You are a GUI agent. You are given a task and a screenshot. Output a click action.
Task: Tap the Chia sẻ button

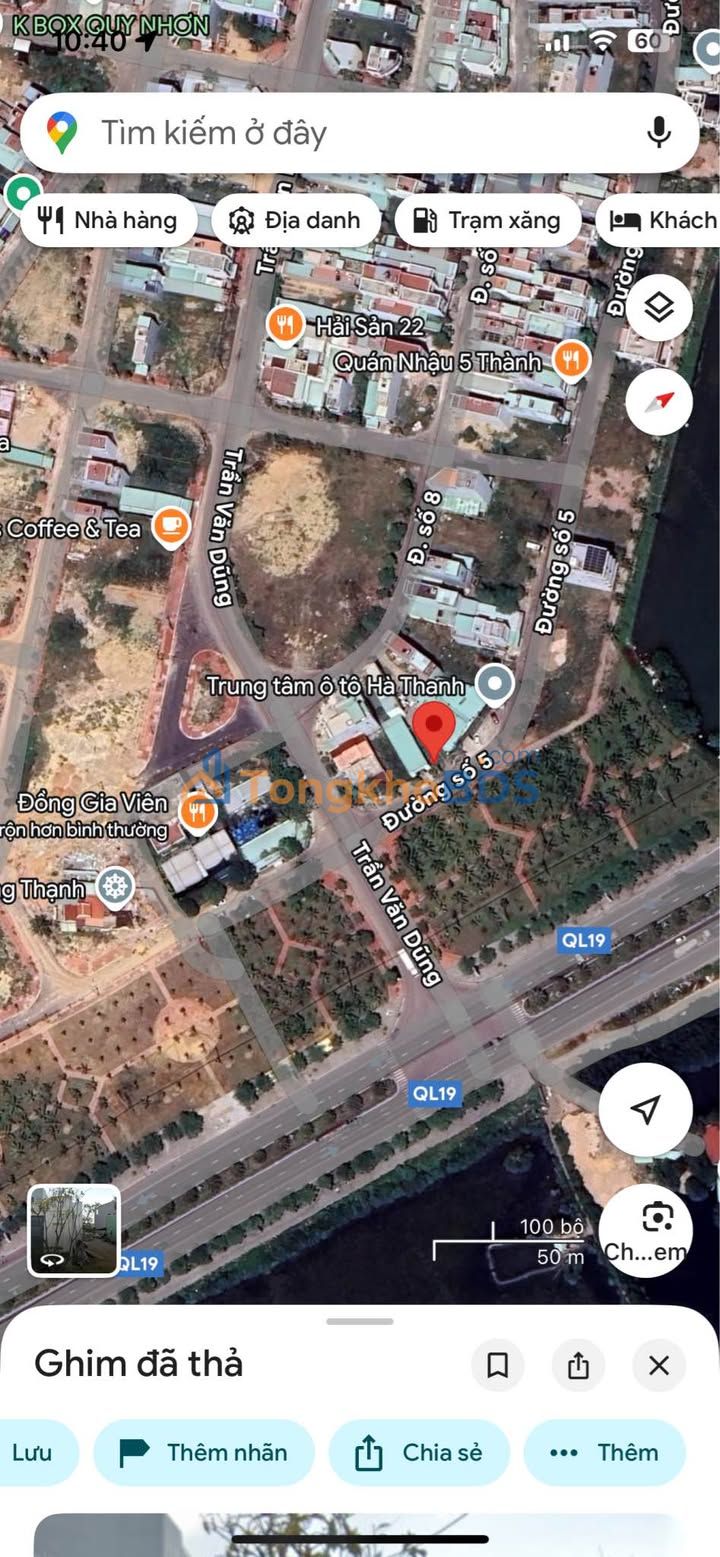pos(419,1452)
